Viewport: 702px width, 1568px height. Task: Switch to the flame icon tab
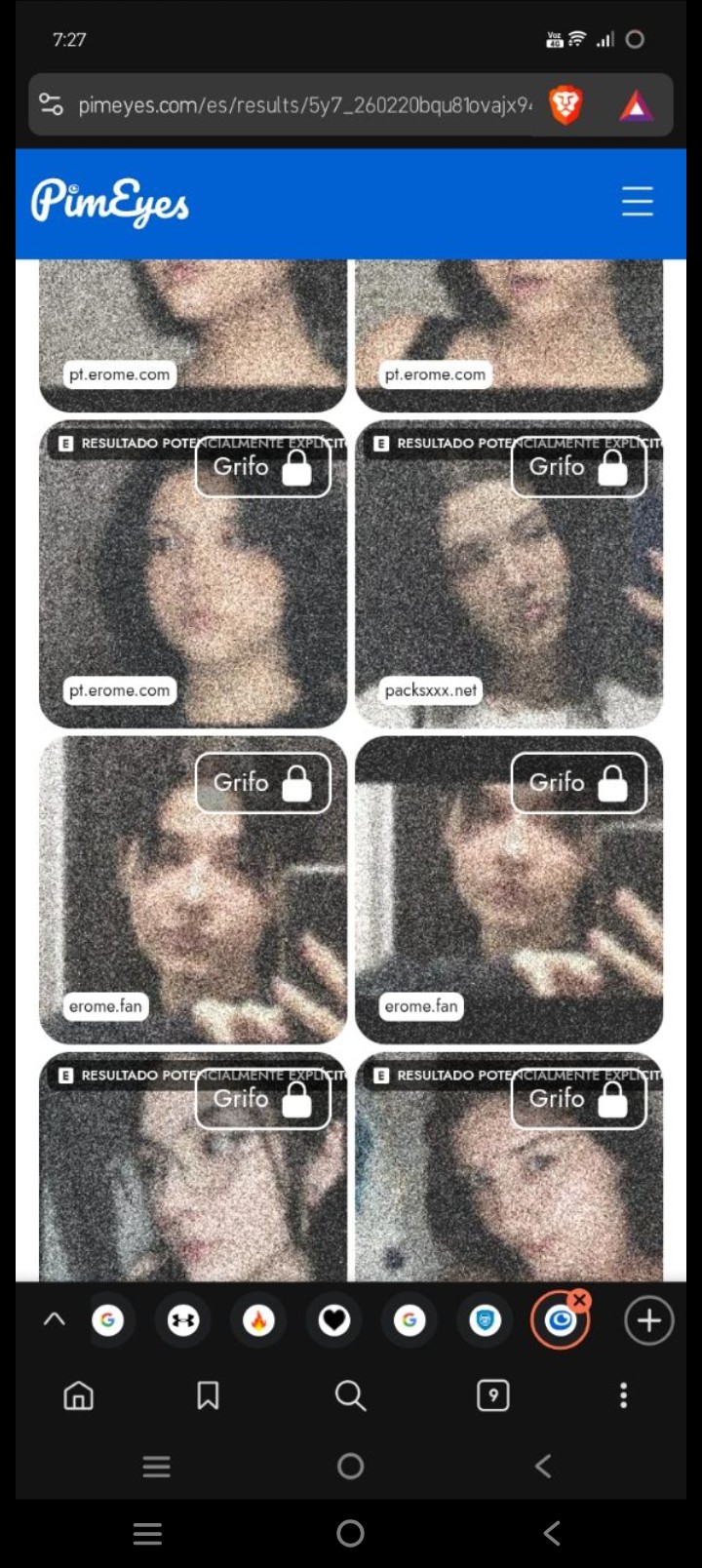[x=258, y=1321]
